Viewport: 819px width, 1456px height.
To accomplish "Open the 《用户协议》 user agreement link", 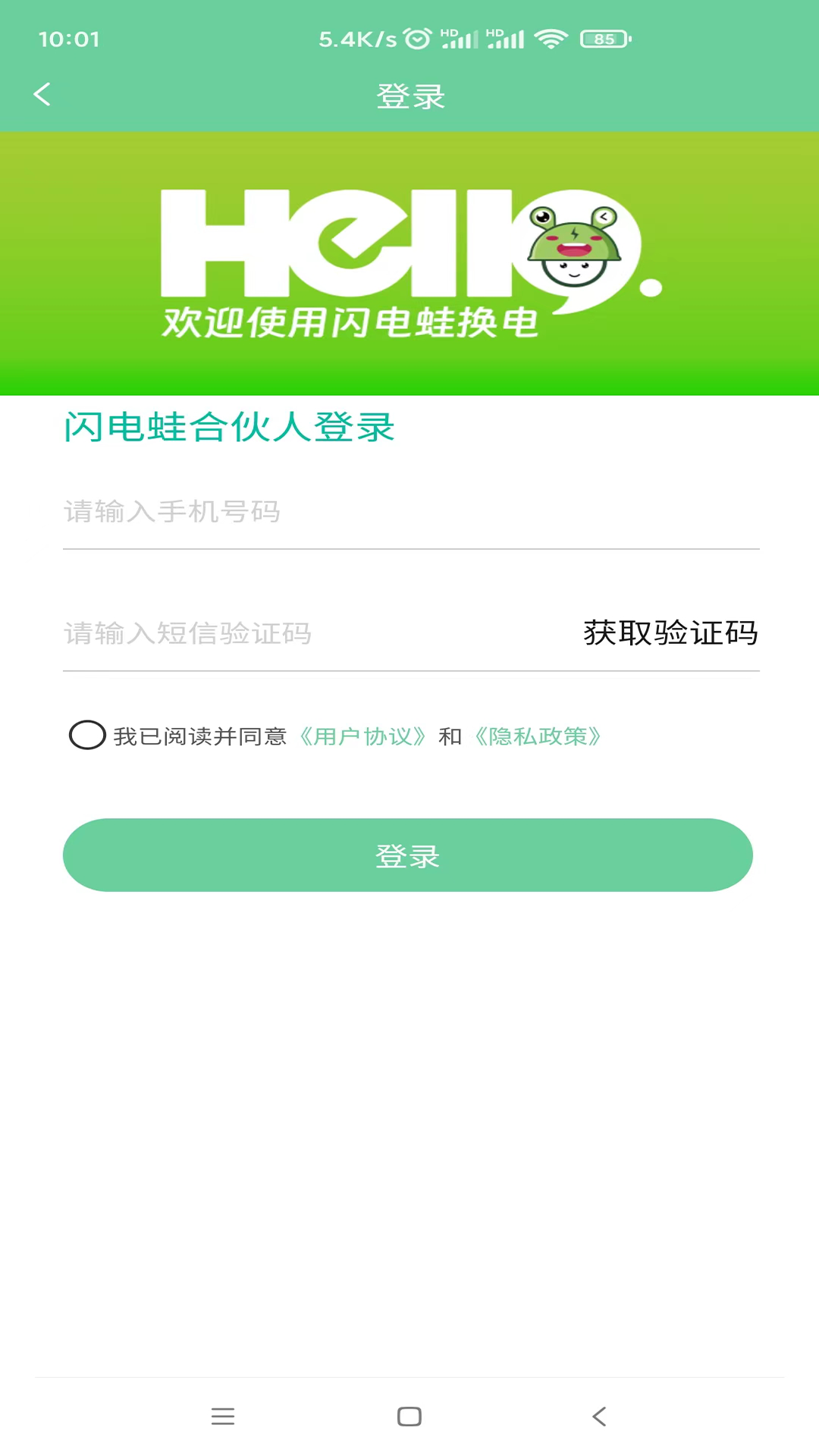I will (363, 735).
